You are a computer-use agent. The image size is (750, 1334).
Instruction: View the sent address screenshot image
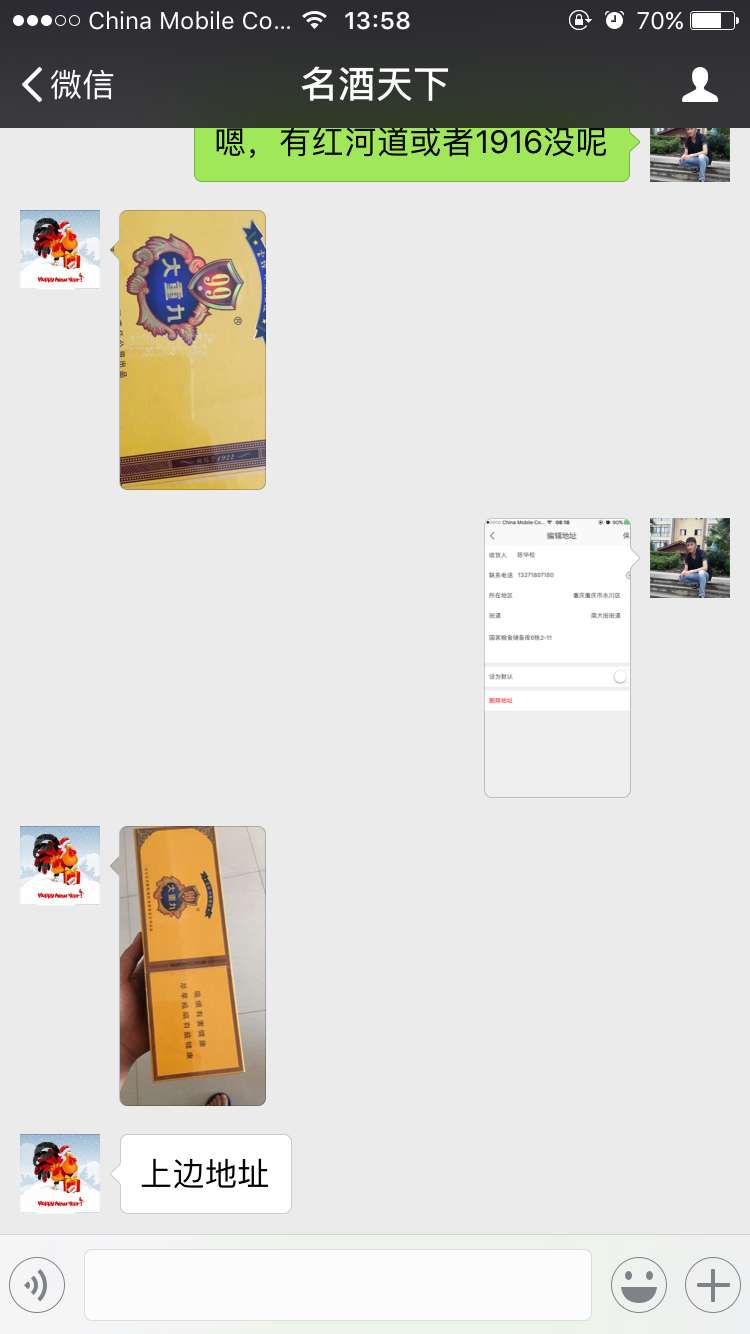point(557,657)
